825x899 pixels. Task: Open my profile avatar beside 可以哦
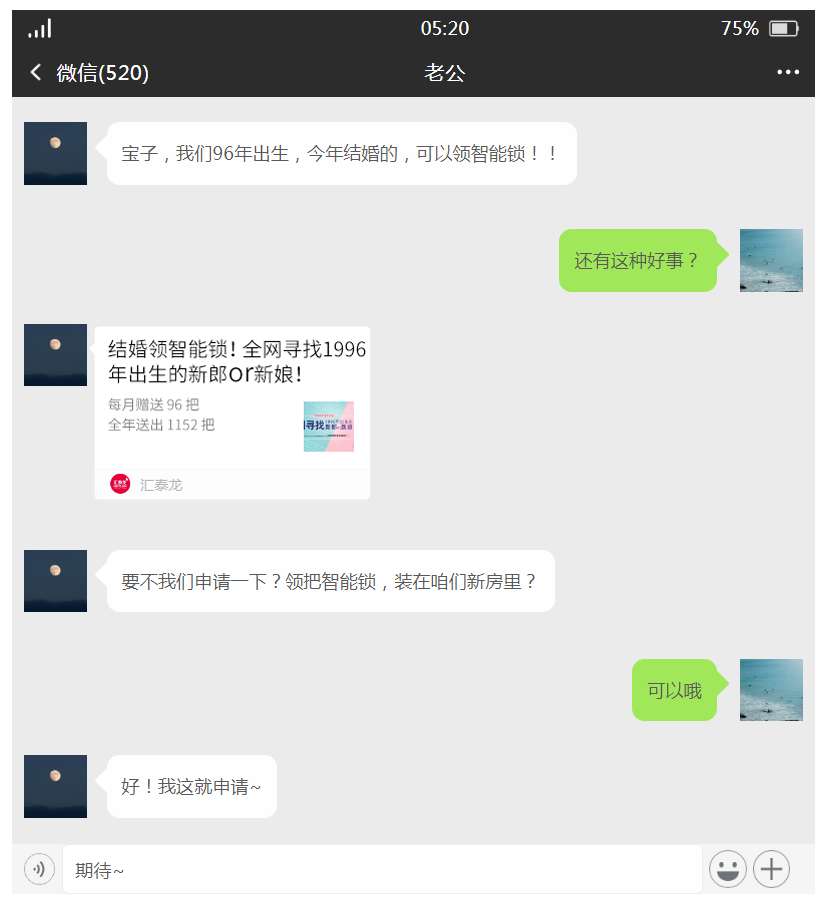771,690
